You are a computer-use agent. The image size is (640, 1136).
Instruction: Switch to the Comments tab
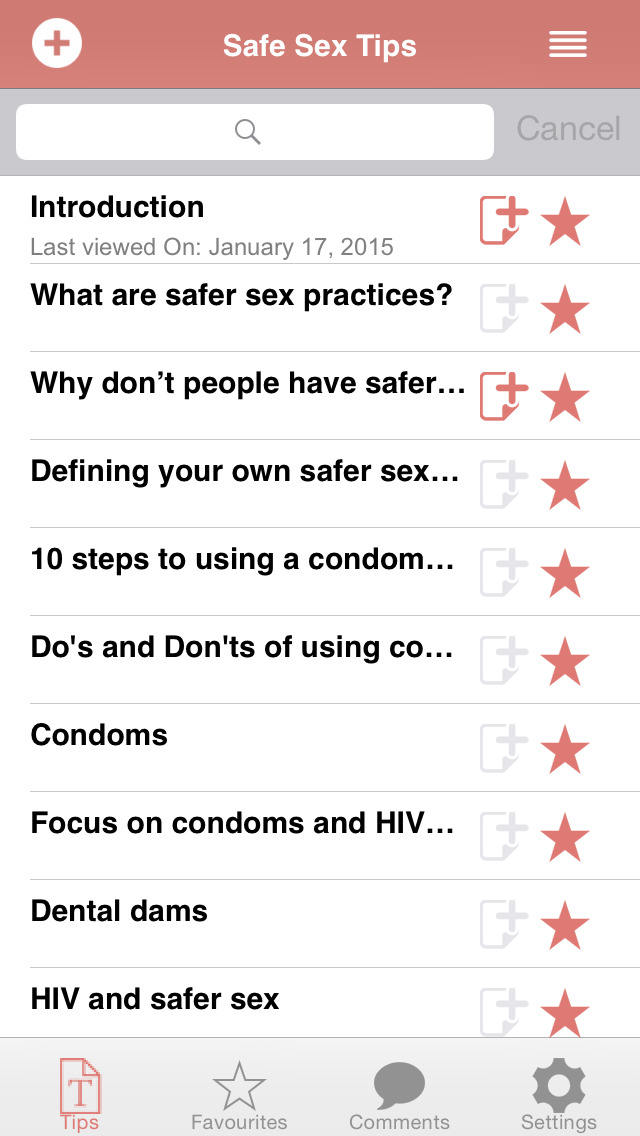click(399, 1097)
